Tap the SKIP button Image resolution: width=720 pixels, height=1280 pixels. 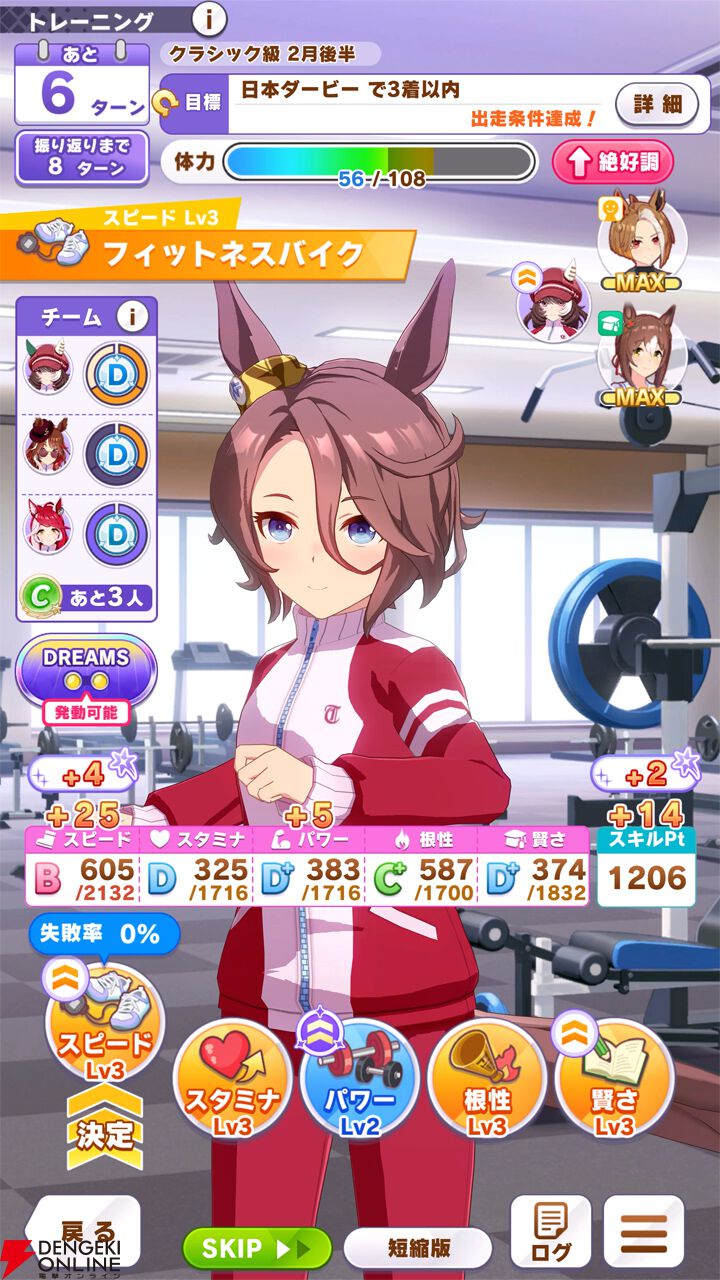point(256,1248)
